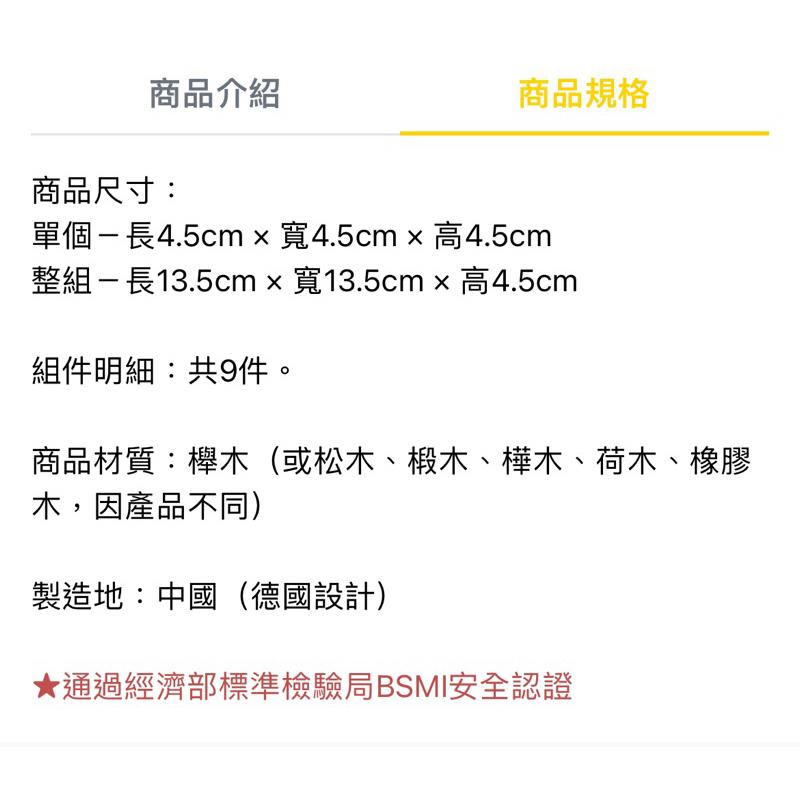Switch to the 商品介紹 tab
800x800 pixels.
point(215,94)
